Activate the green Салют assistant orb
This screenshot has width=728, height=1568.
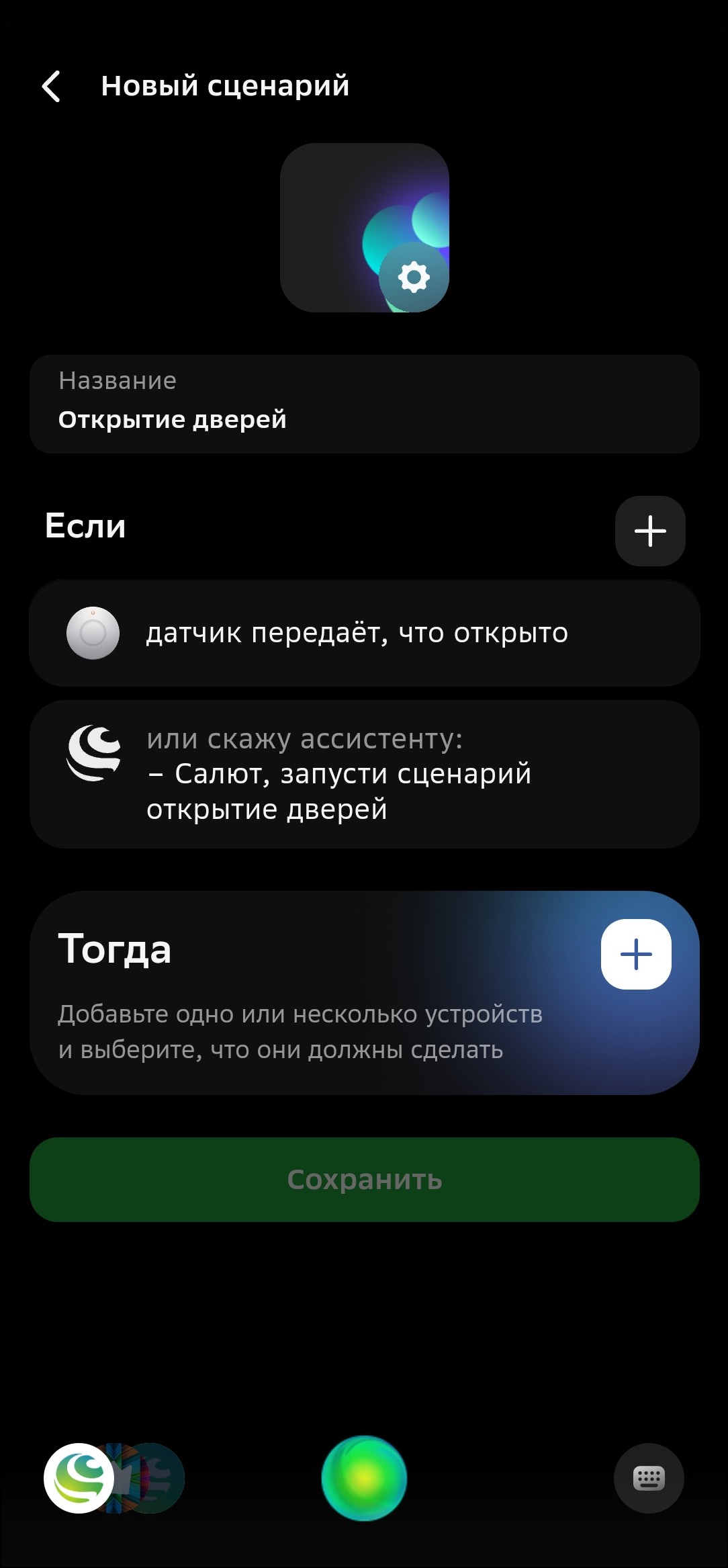click(x=364, y=1478)
